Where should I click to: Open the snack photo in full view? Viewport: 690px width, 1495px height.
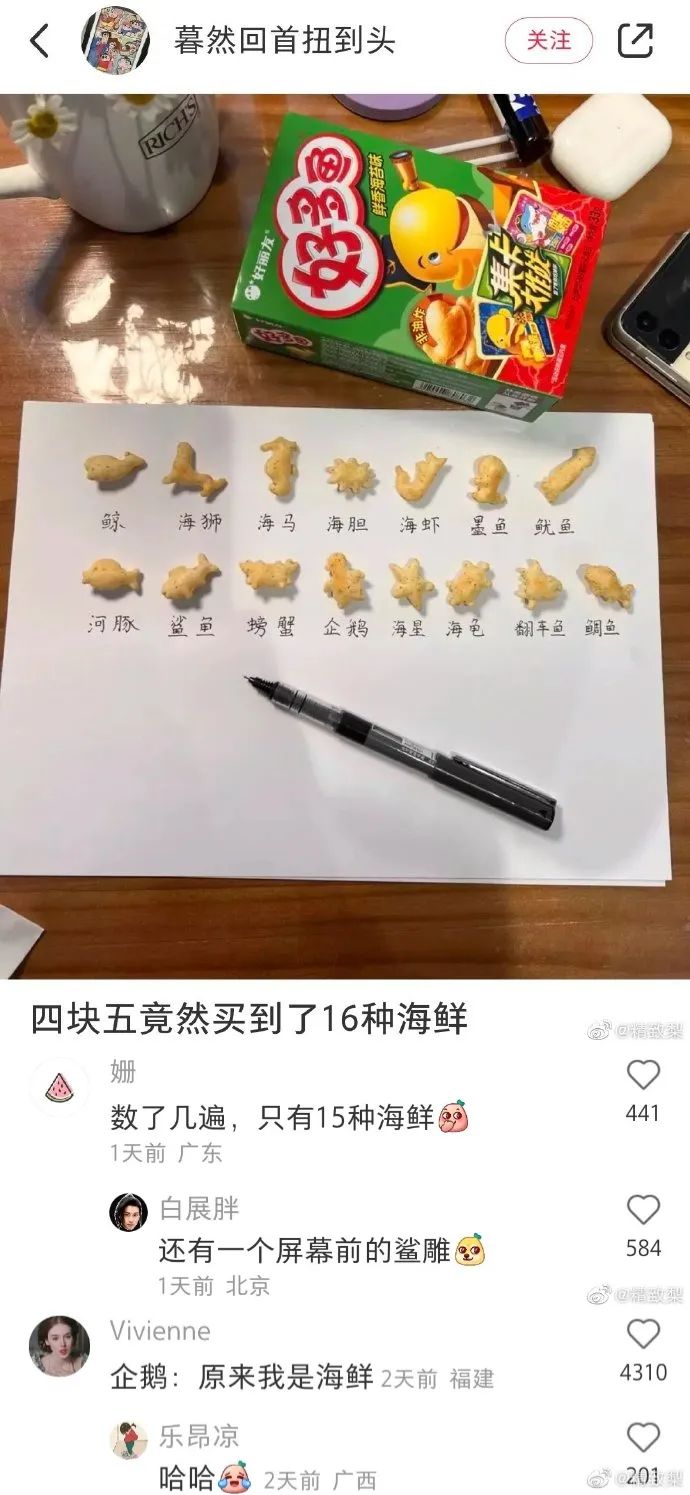[345, 535]
